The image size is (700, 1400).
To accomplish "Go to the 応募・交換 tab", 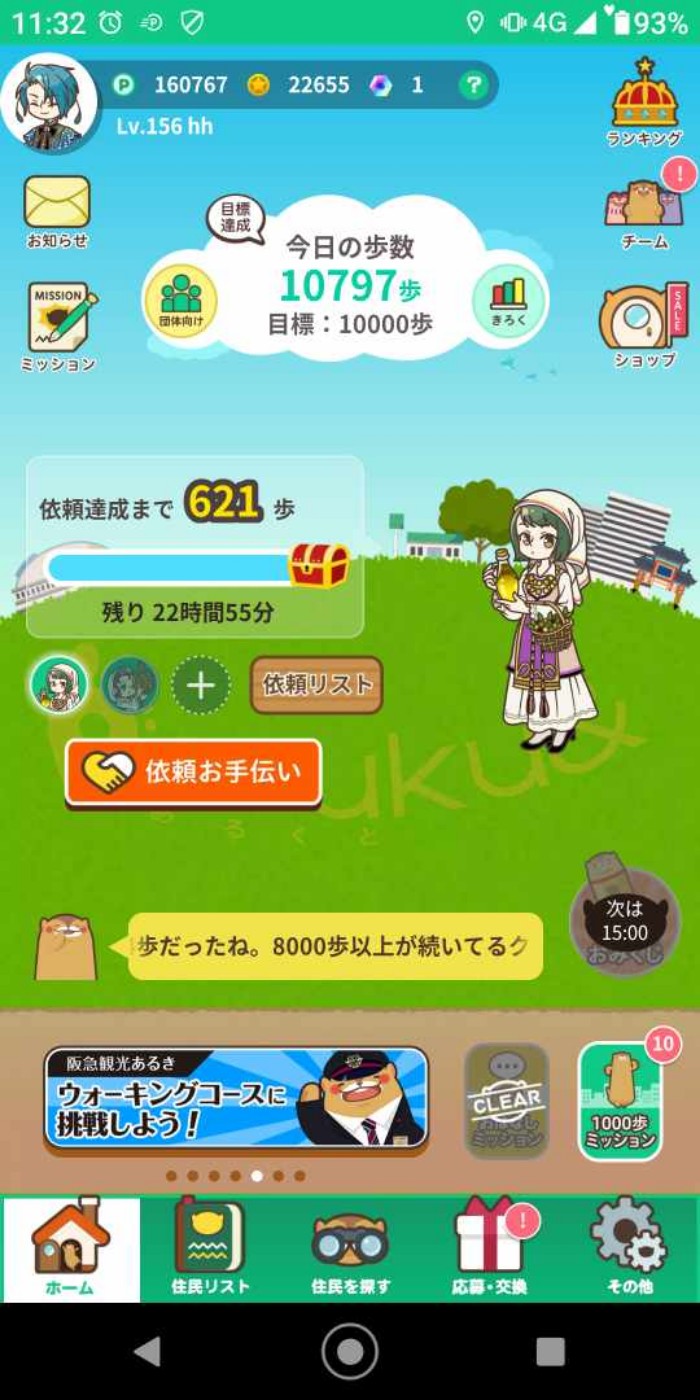I will pos(490,1250).
